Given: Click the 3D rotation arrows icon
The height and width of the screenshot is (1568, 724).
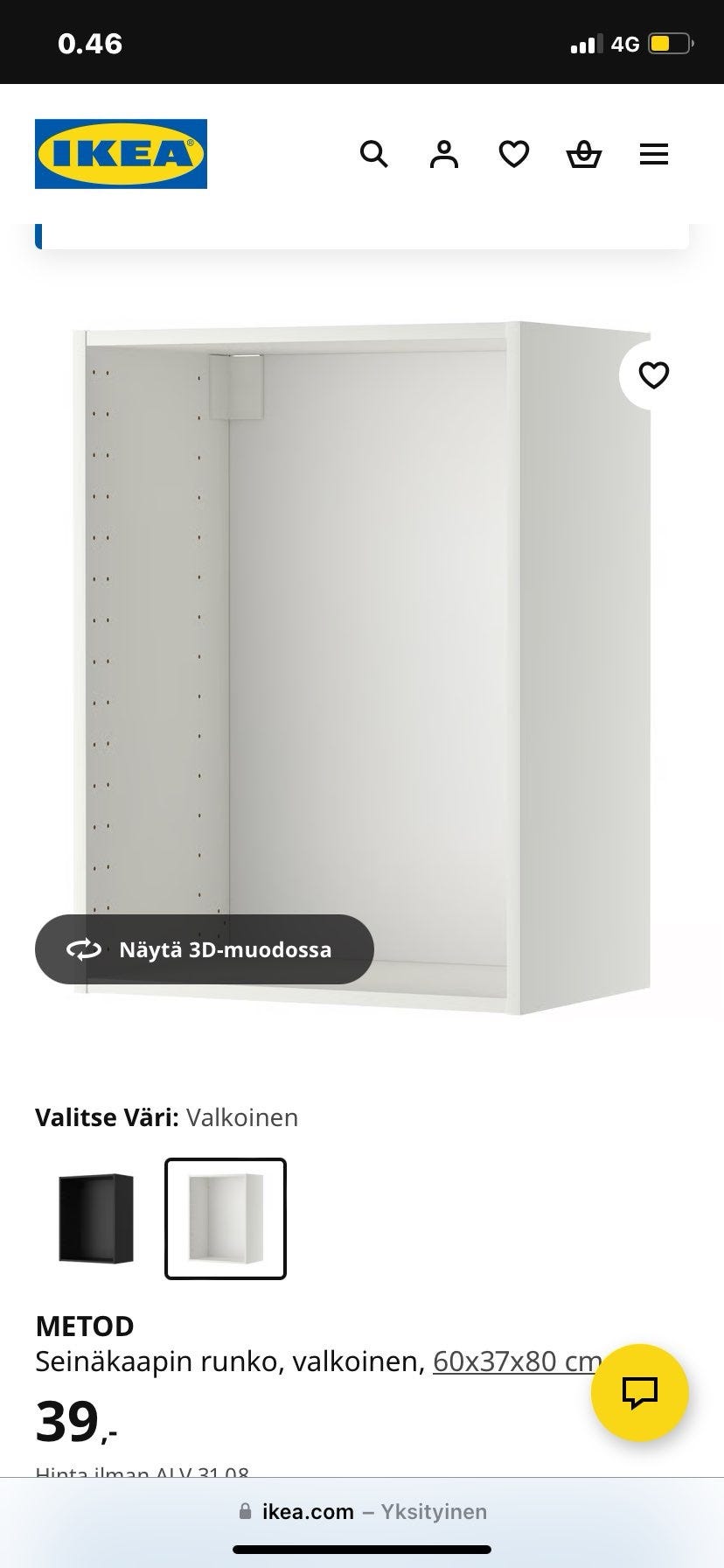Looking at the screenshot, I should [83, 949].
